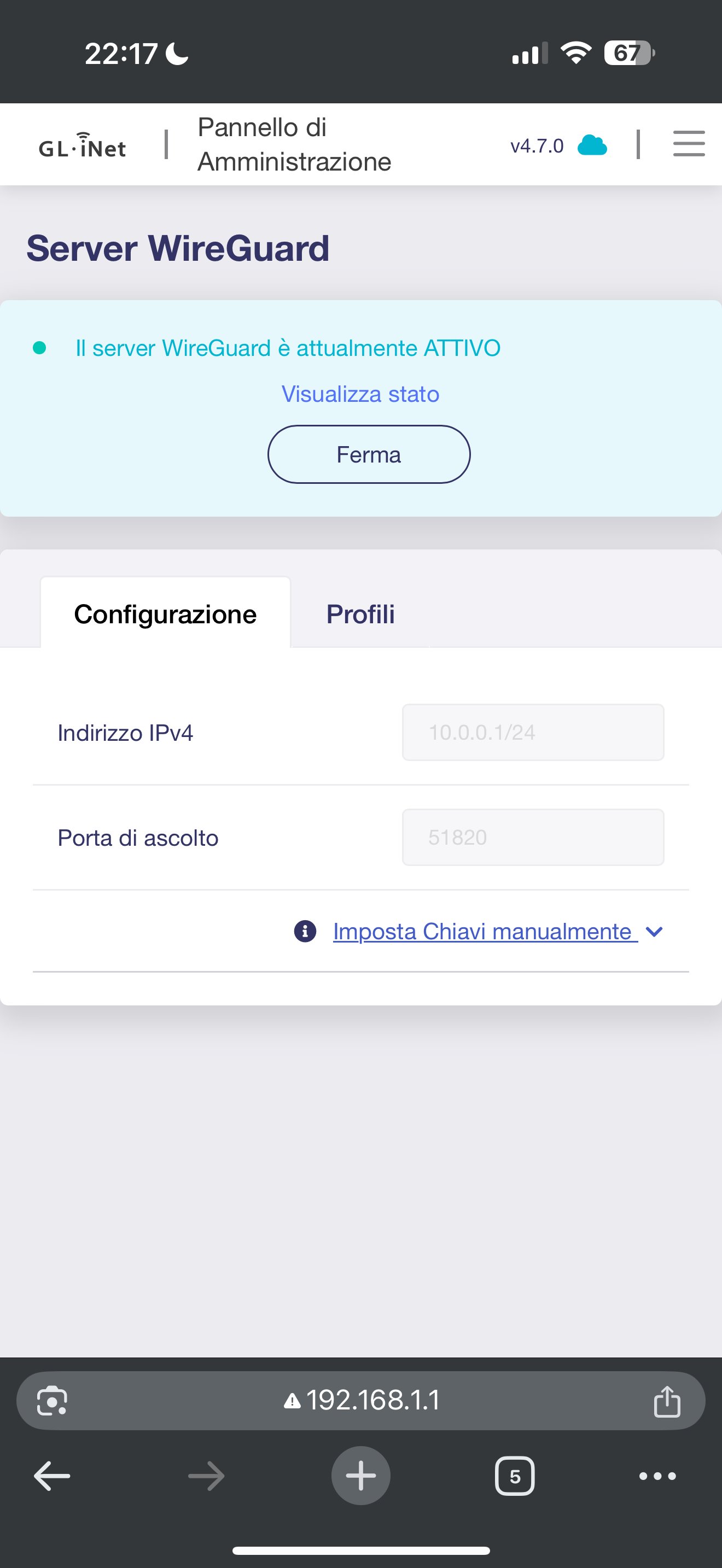722x1568 pixels.
Task: Share this page from the browser
Action: click(667, 1401)
